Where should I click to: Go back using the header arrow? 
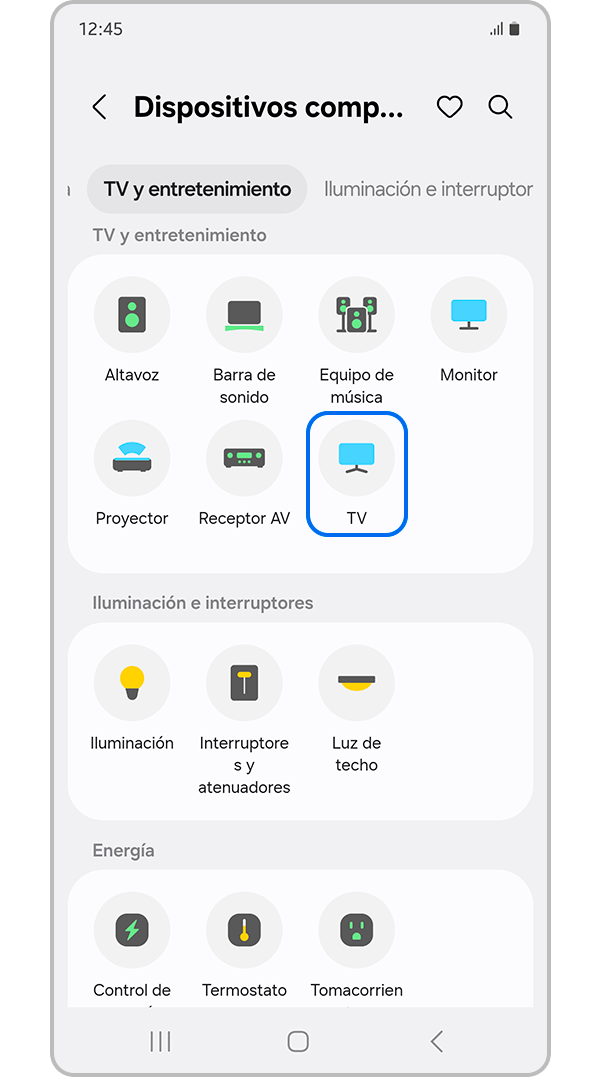click(x=99, y=108)
